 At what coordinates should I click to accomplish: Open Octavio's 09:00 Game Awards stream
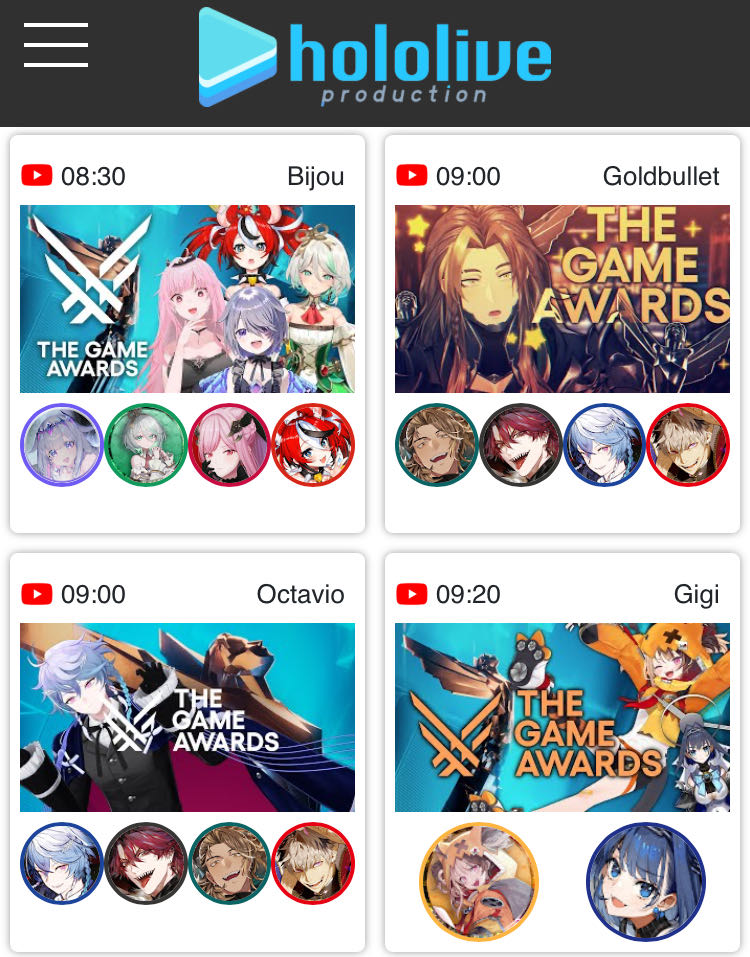[187, 716]
